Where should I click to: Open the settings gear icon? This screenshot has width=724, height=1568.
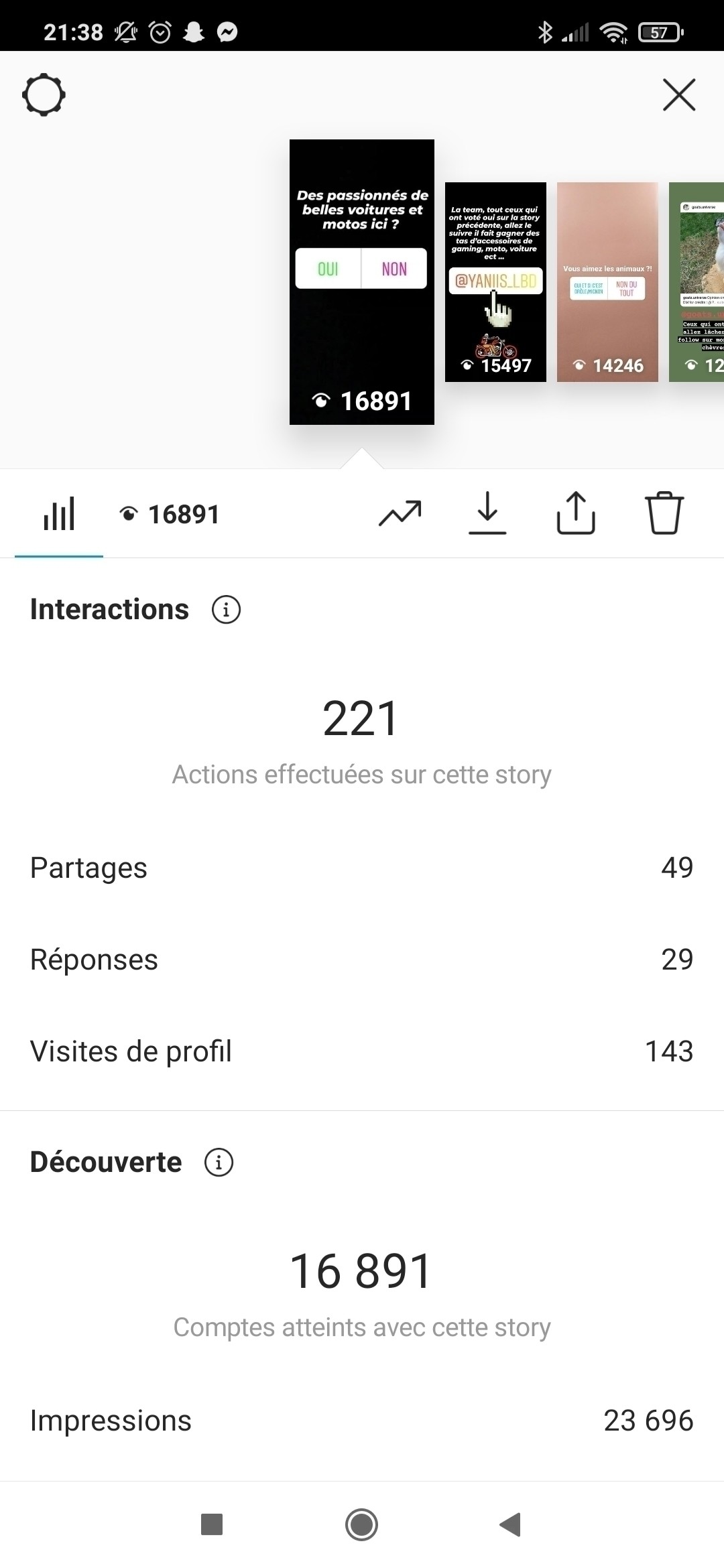coord(44,94)
